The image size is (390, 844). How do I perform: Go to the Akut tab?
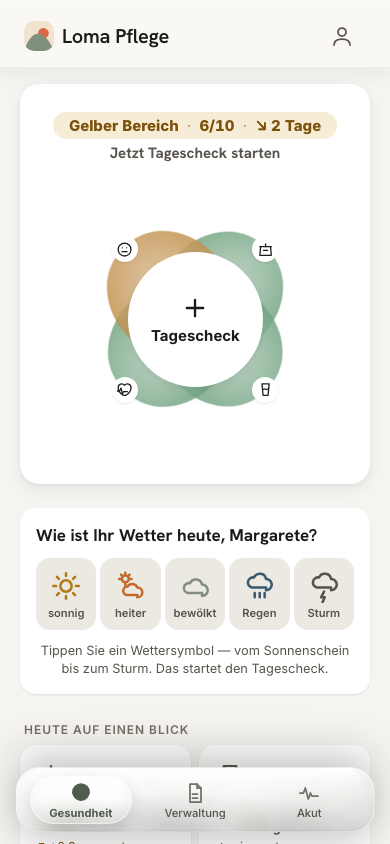tap(309, 800)
